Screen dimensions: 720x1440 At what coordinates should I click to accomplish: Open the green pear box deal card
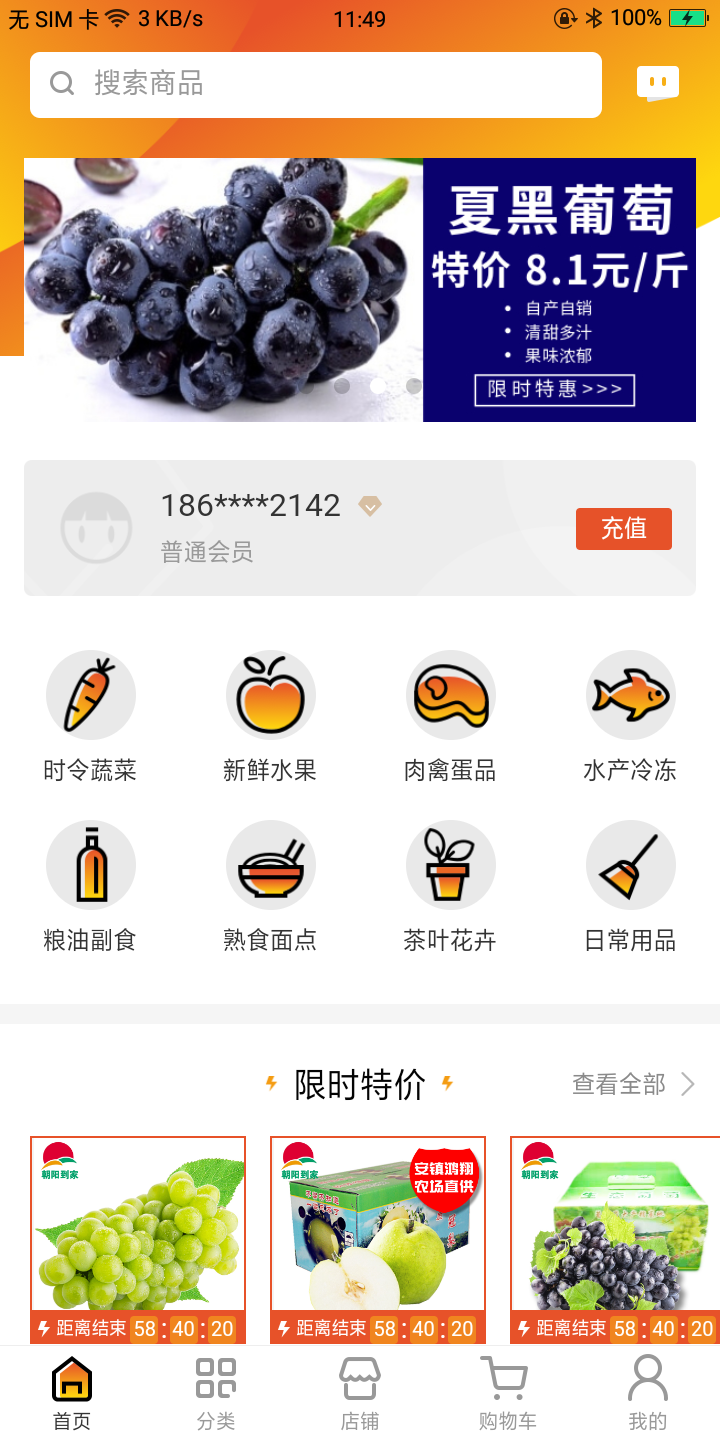pos(378,1238)
